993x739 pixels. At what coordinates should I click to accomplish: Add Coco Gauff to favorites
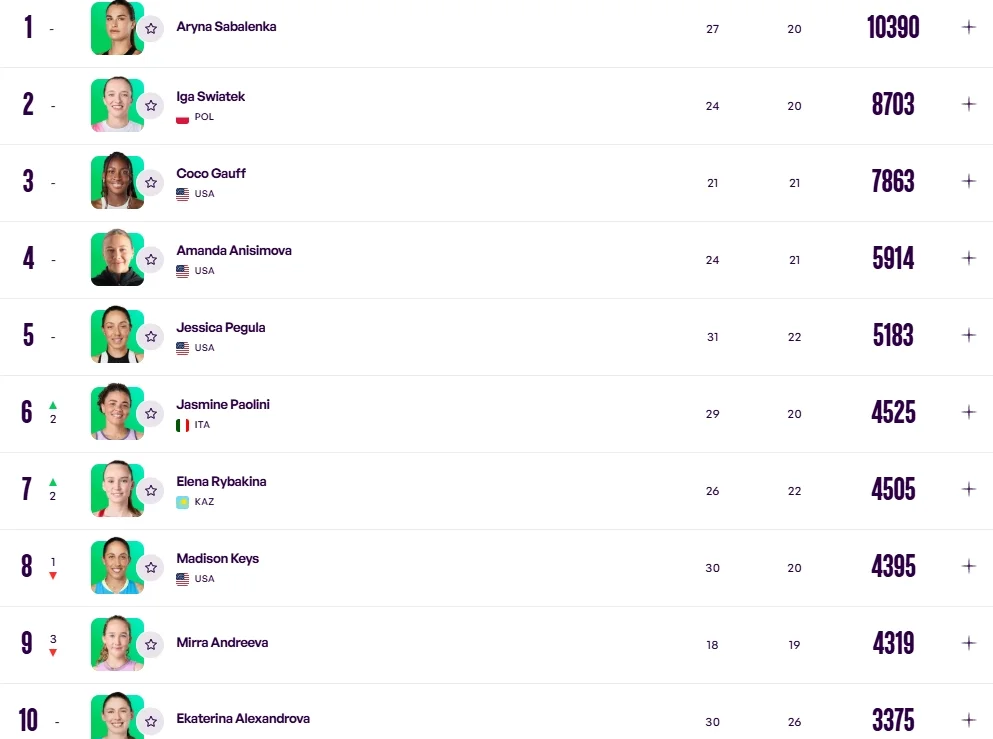tap(150, 183)
